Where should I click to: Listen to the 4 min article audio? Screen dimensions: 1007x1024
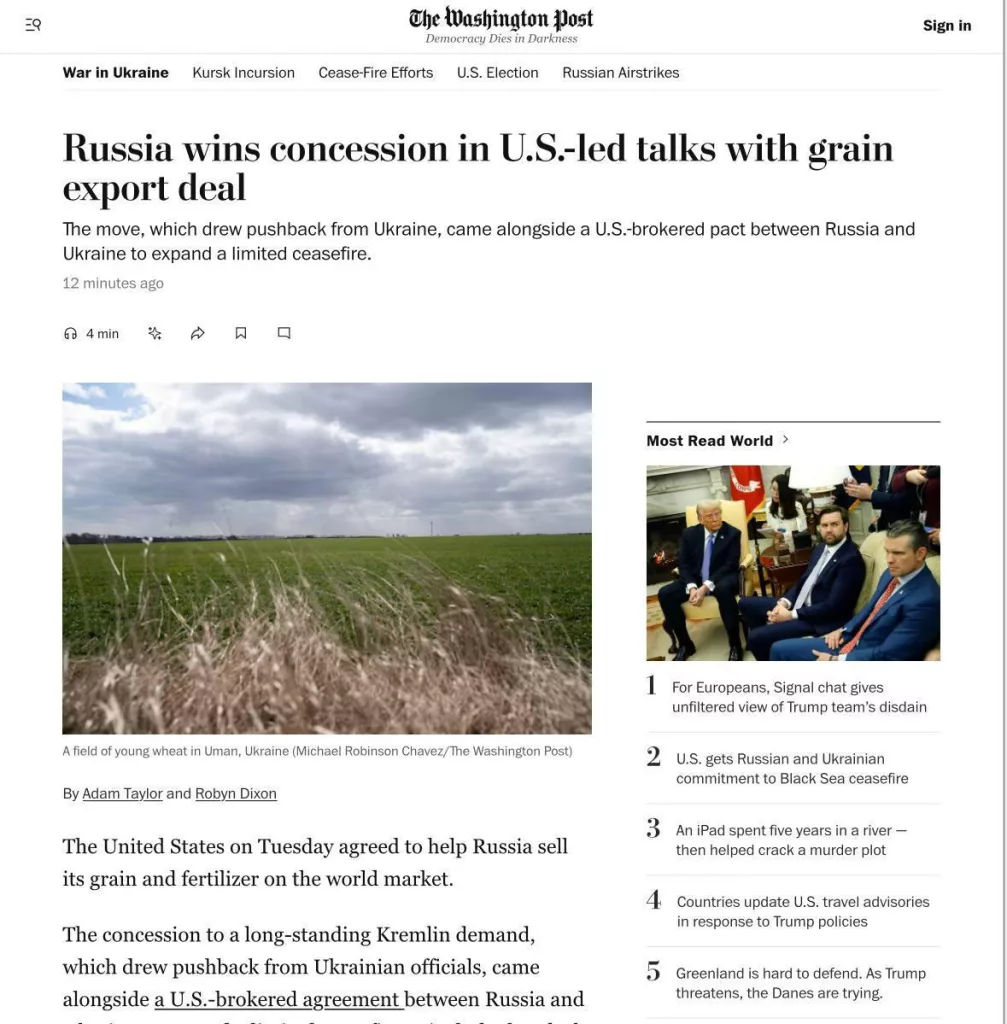pyautogui.click(x=91, y=334)
